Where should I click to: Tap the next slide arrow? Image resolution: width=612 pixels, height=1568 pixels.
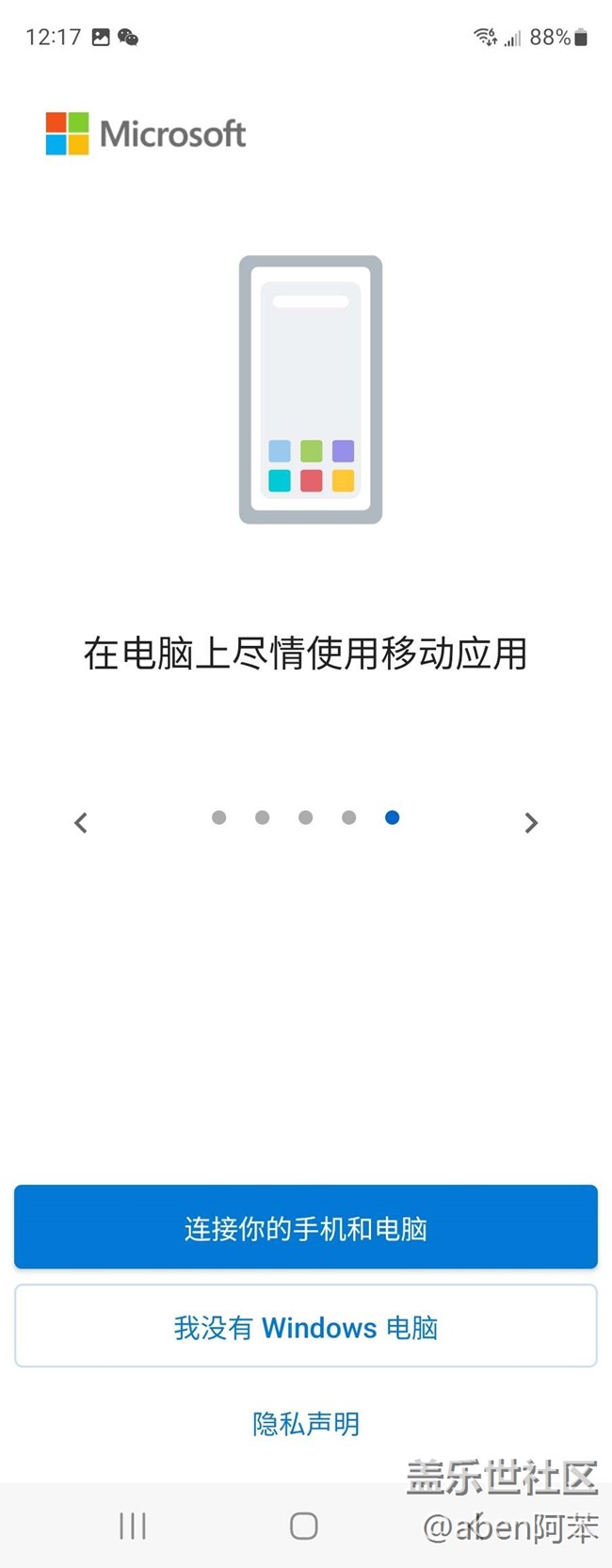point(531,823)
